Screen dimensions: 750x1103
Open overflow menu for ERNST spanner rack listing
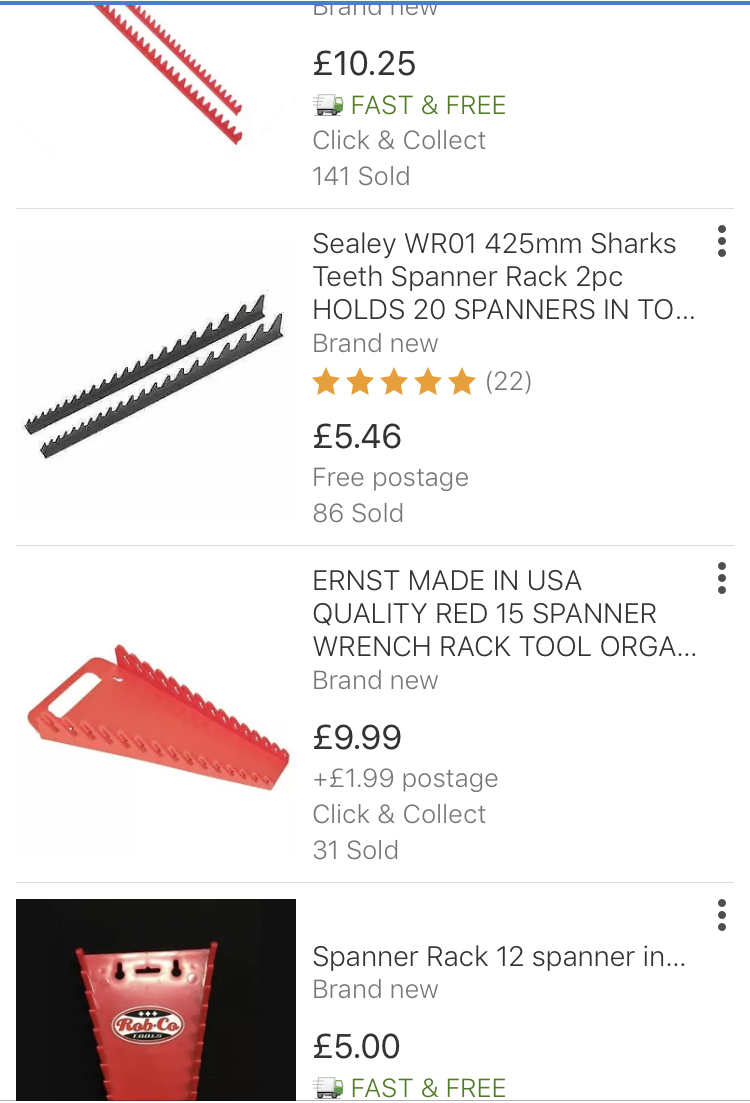tap(721, 579)
